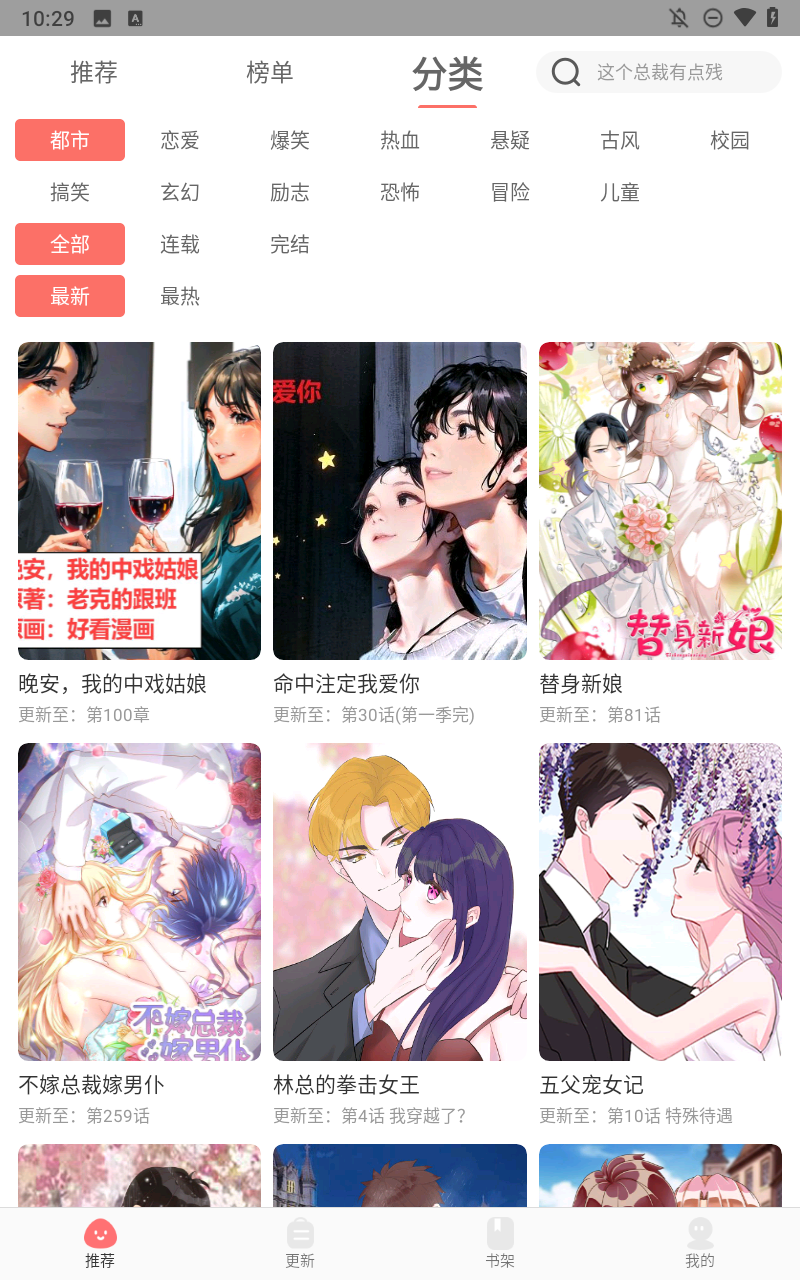Open the comic 晚安，我的中戏姑娘
Screen dimensions: 800x1280
pyautogui.click(x=139, y=501)
